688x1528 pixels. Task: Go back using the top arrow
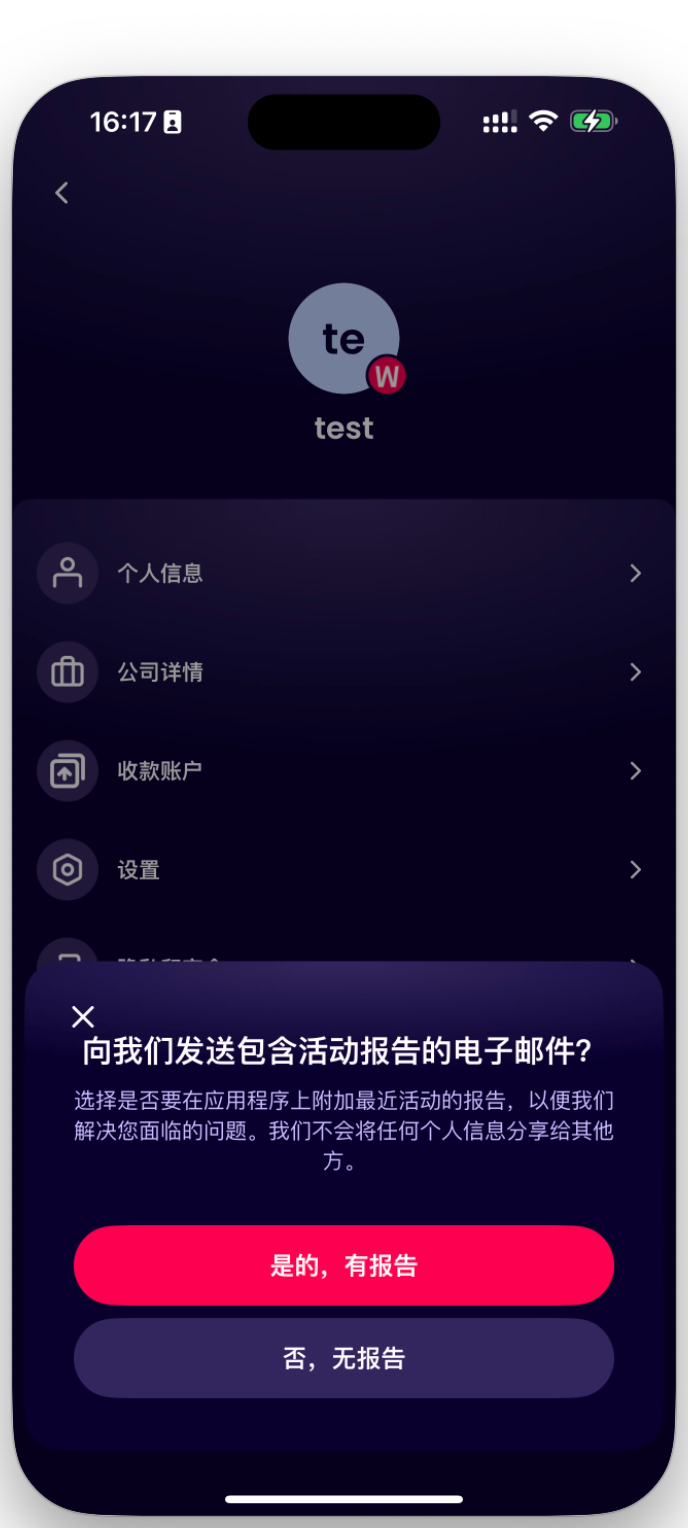tap(62, 193)
